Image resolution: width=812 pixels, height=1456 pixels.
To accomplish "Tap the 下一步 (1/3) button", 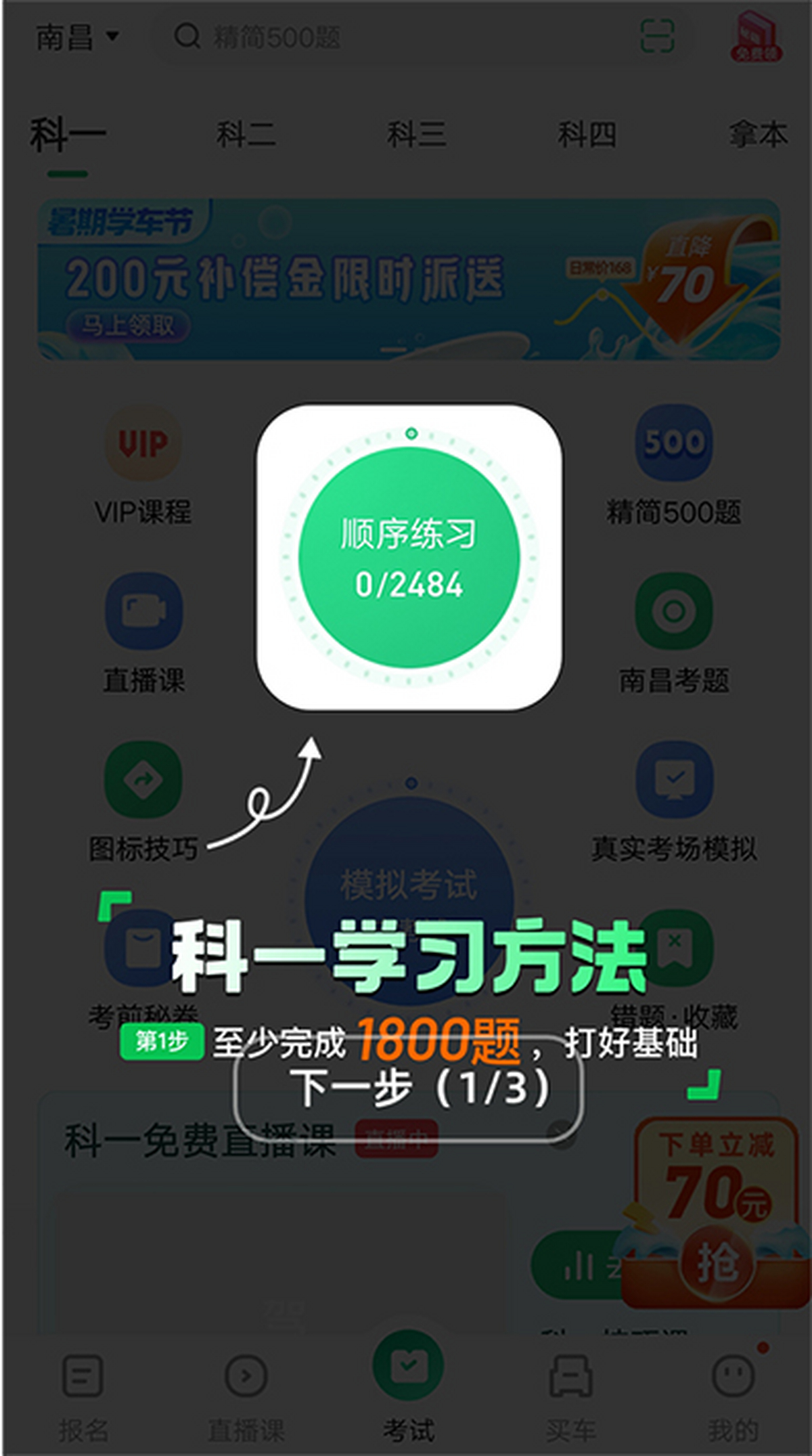I will [x=408, y=1089].
